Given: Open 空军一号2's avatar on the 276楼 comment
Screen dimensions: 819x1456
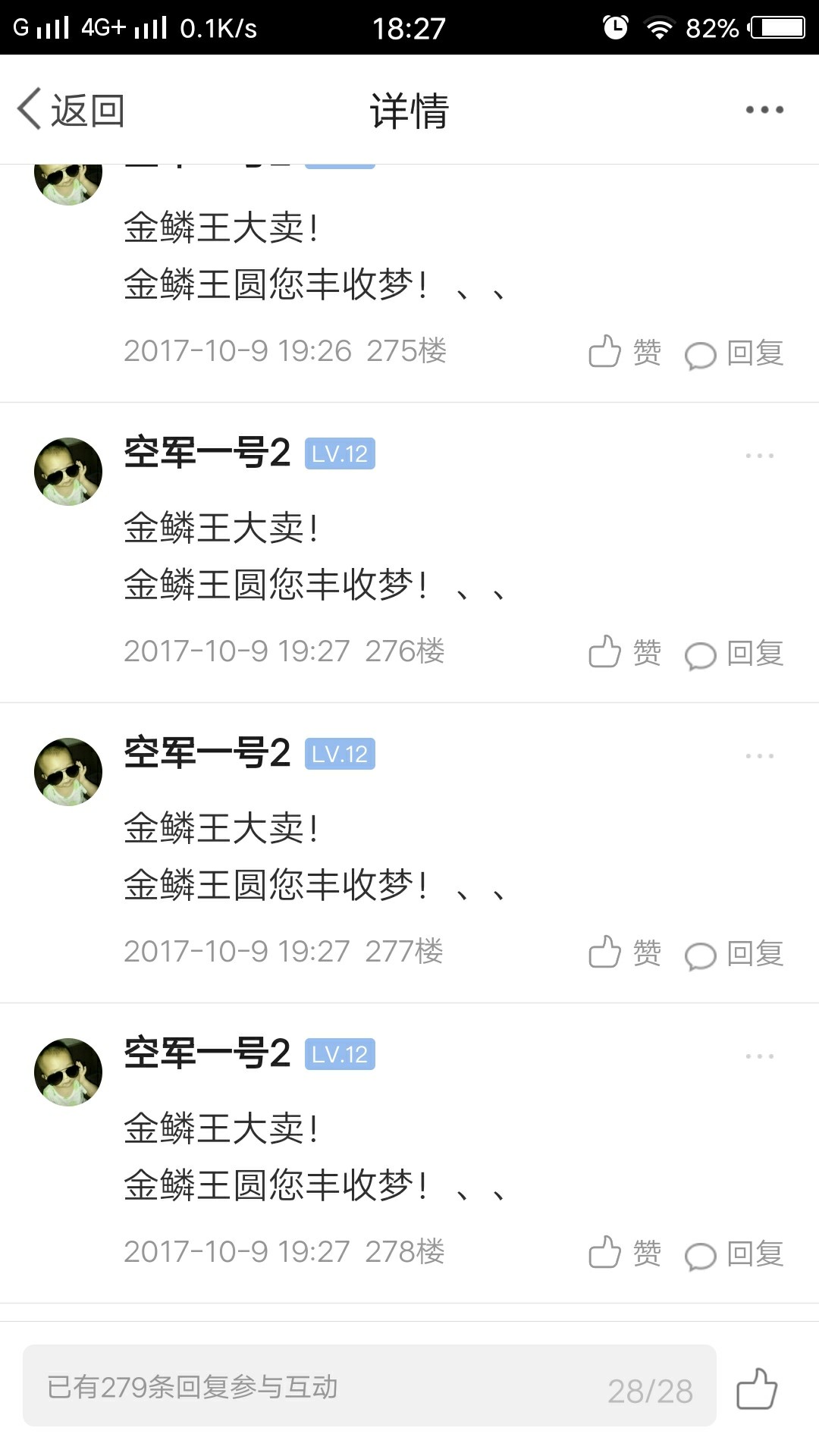Looking at the screenshot, I should tap(68, 472).
